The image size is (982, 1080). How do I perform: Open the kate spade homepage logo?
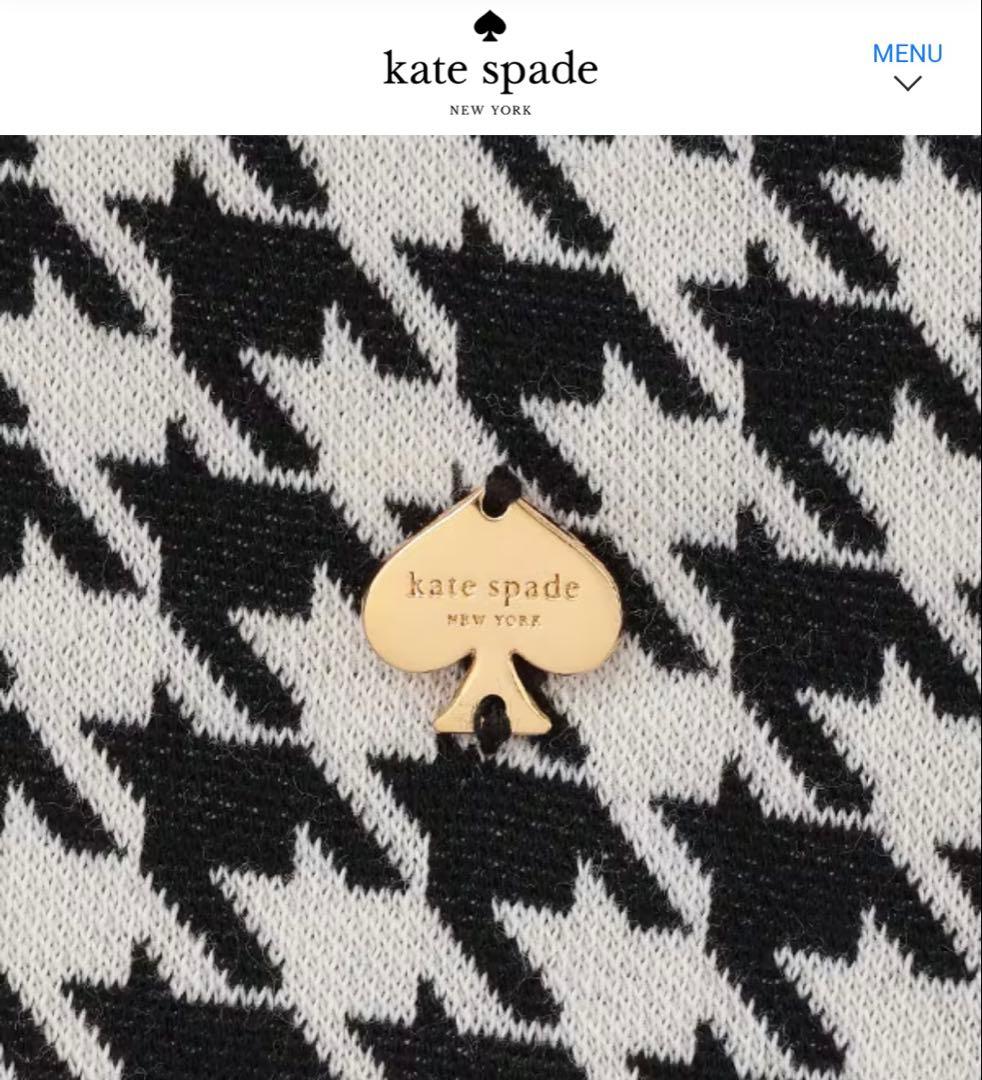point(490,64)
